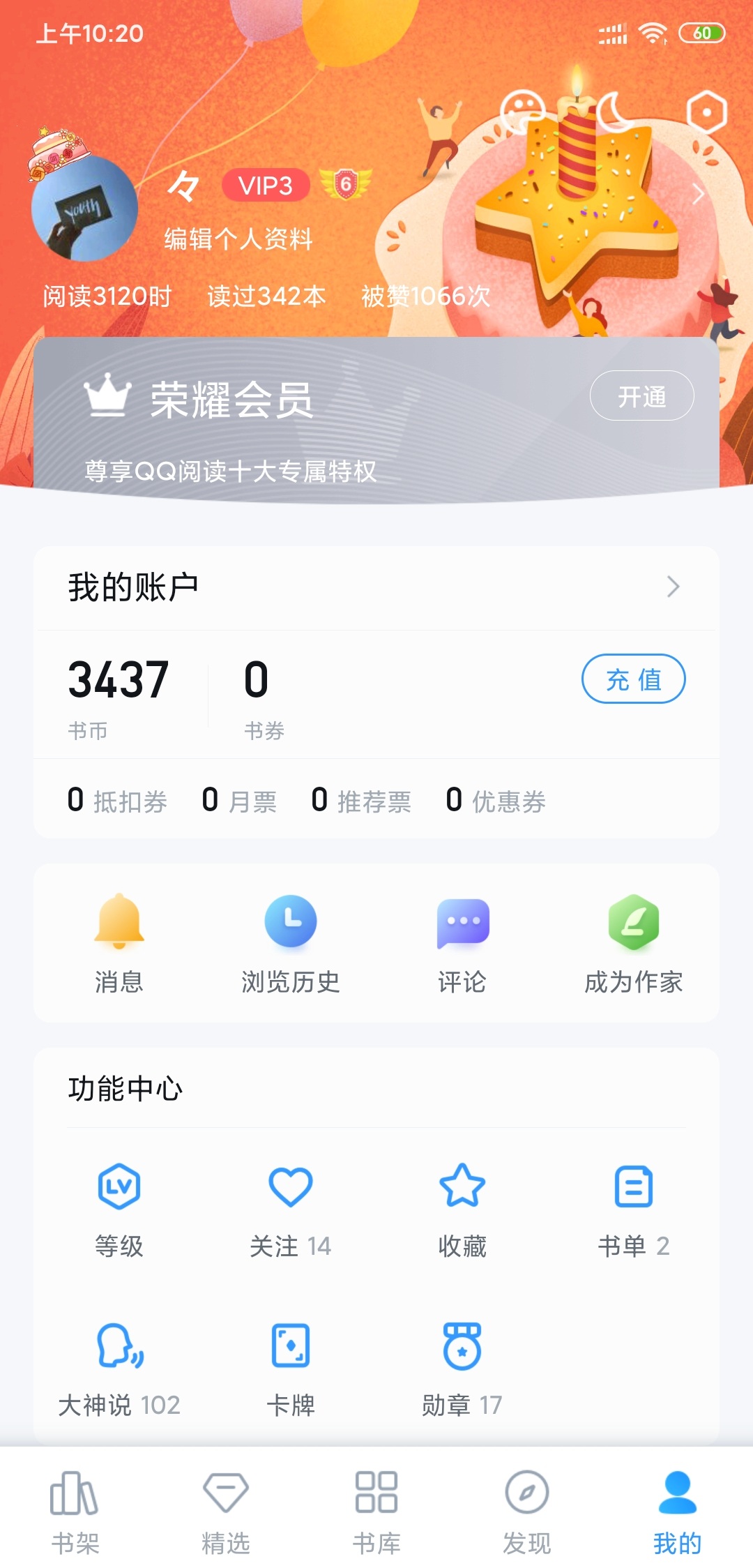View 浏览历史 browsing history
Screen dimensions: 753x1568
pyautogui.click(x=291, y=943)
